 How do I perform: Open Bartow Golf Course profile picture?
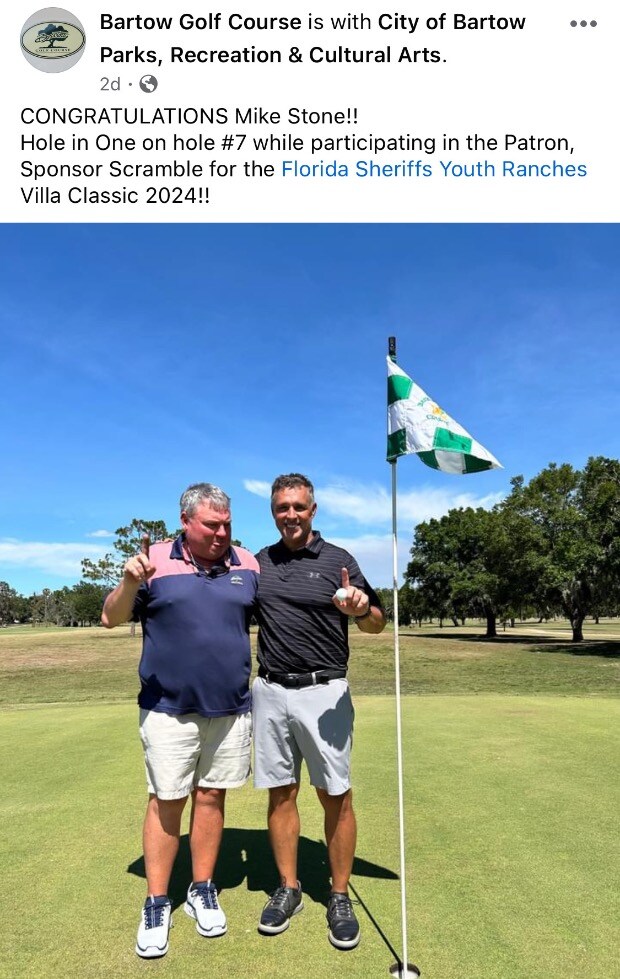53,40
